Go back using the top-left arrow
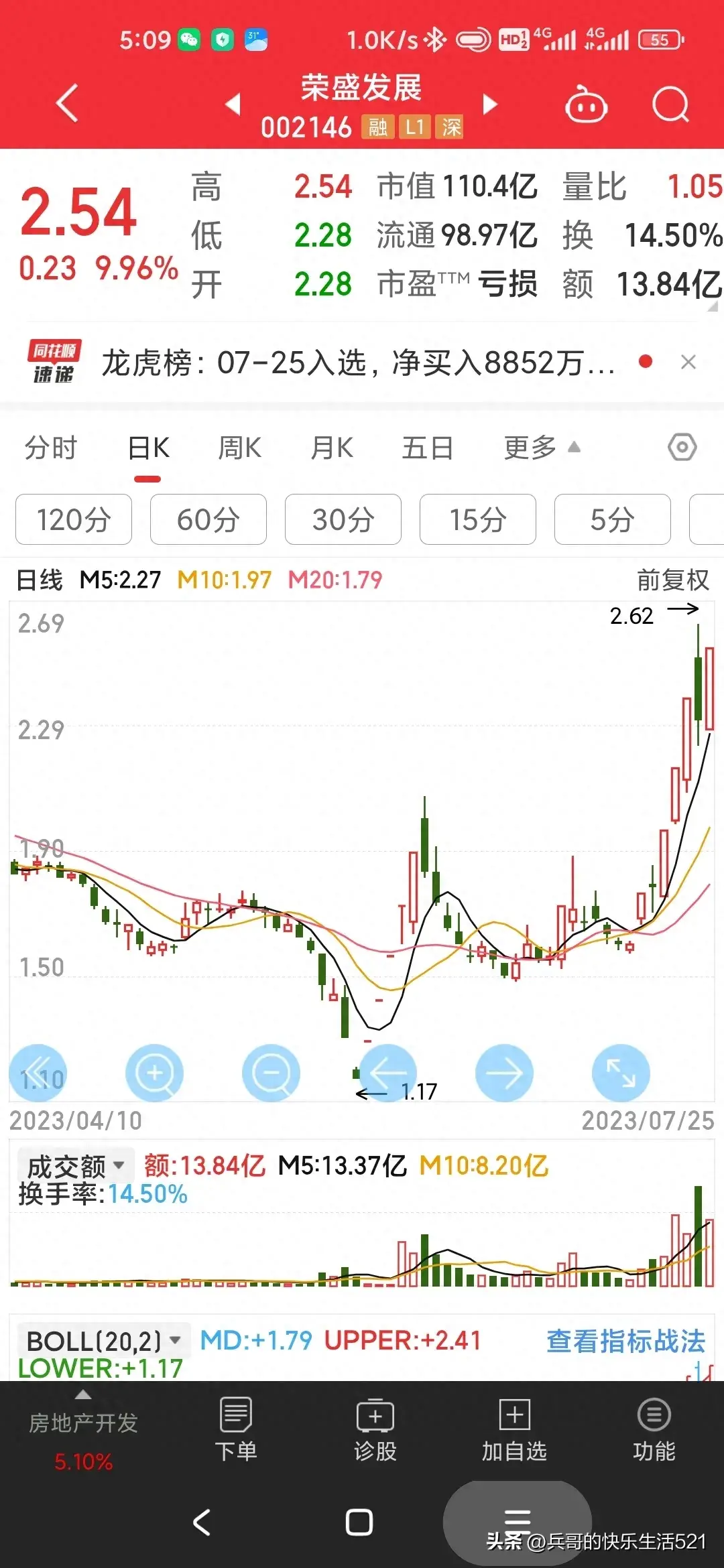724x1568 pixels. (x=67, y=104)
